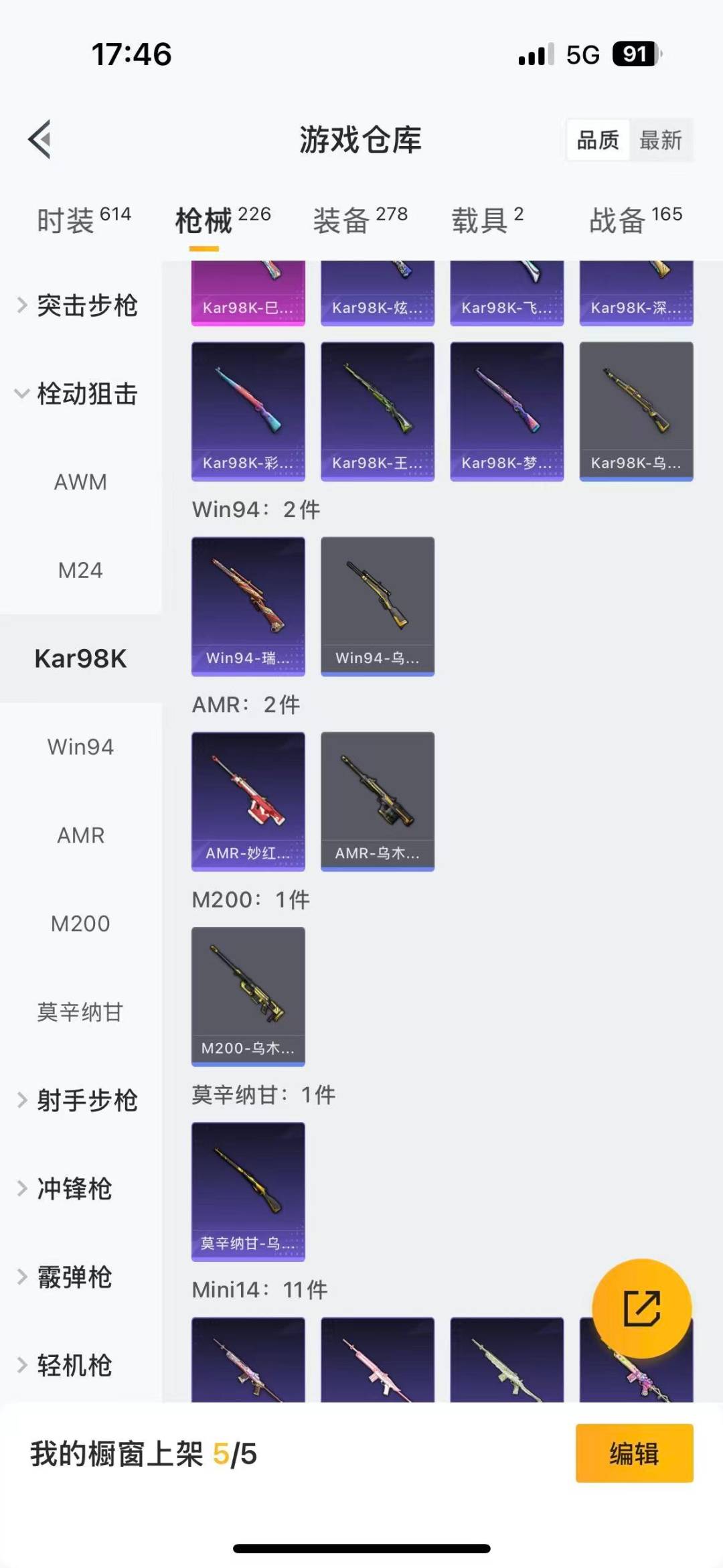Select AWM in the sidebar
Image resolution: width=723 pixels, height=1568 pixels.
coord(80,482)
